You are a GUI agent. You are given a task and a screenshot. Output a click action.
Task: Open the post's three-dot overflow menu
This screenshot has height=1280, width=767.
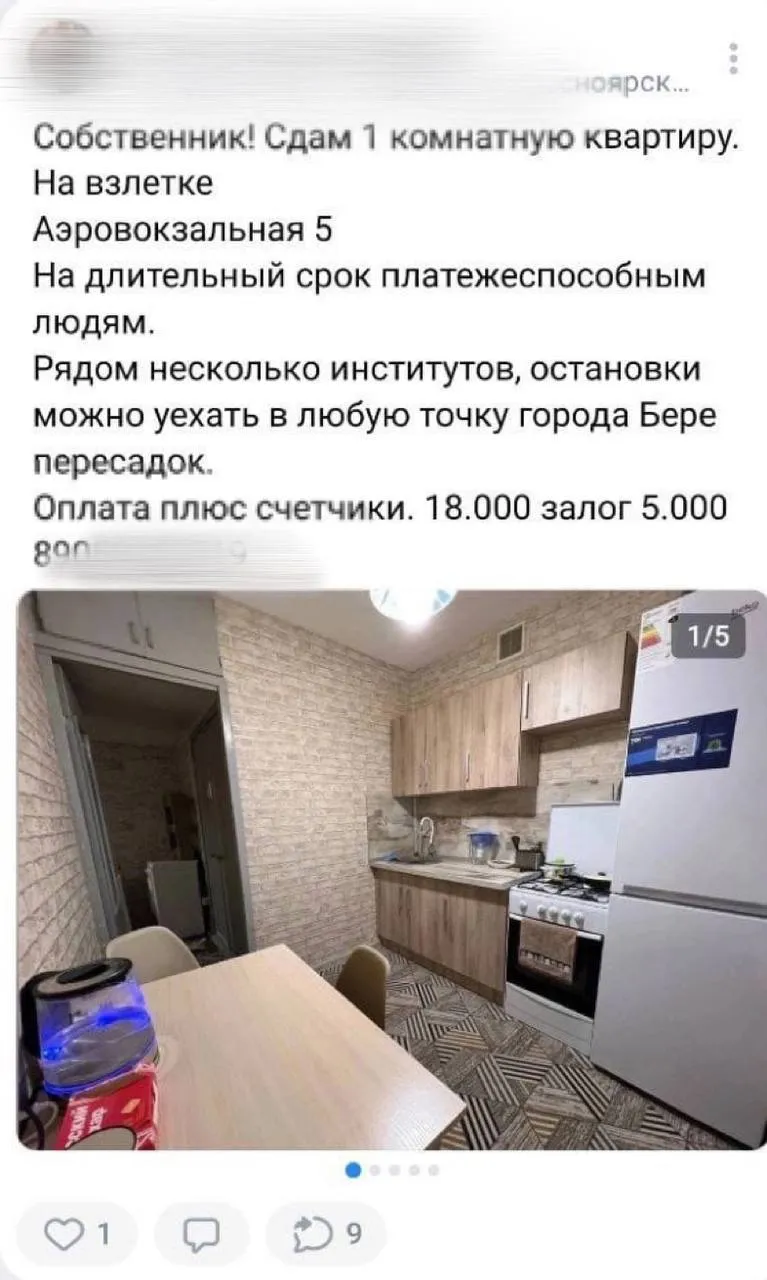click(x=735, y=58)
